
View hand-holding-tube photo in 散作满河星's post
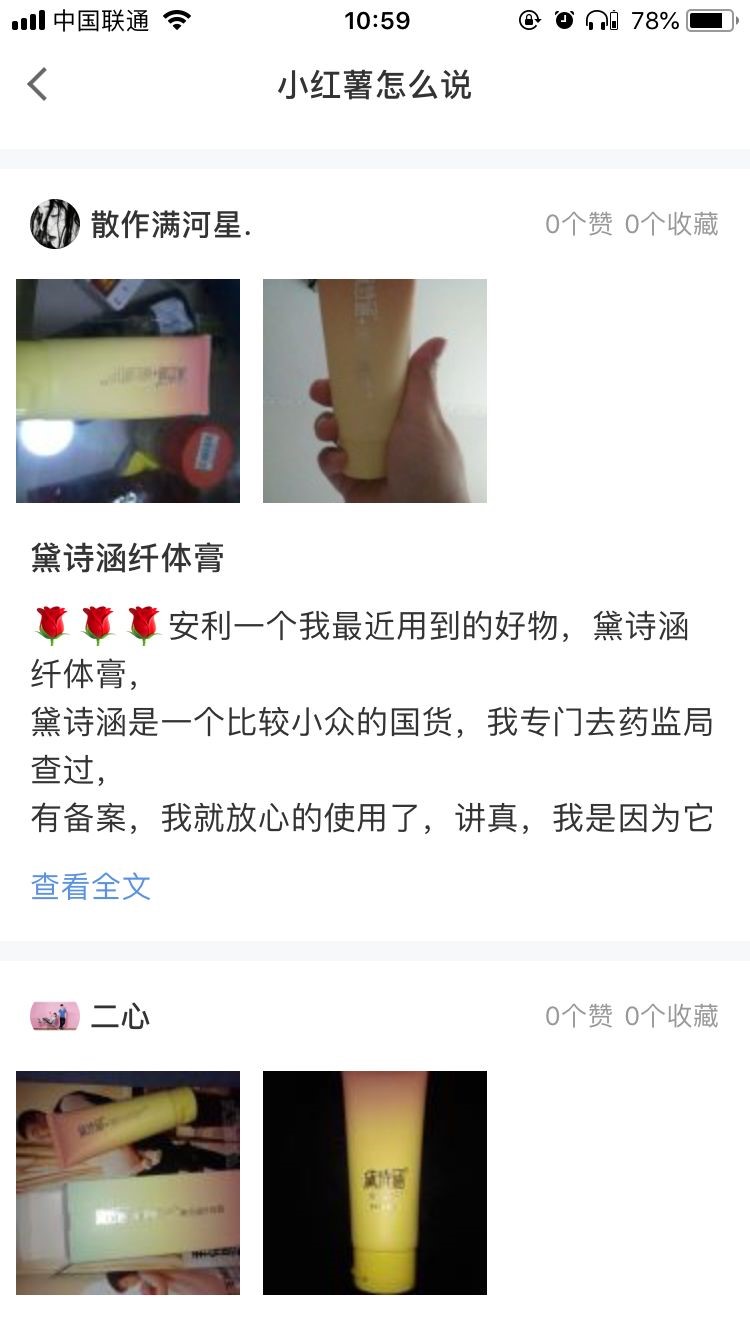(375, 391)
